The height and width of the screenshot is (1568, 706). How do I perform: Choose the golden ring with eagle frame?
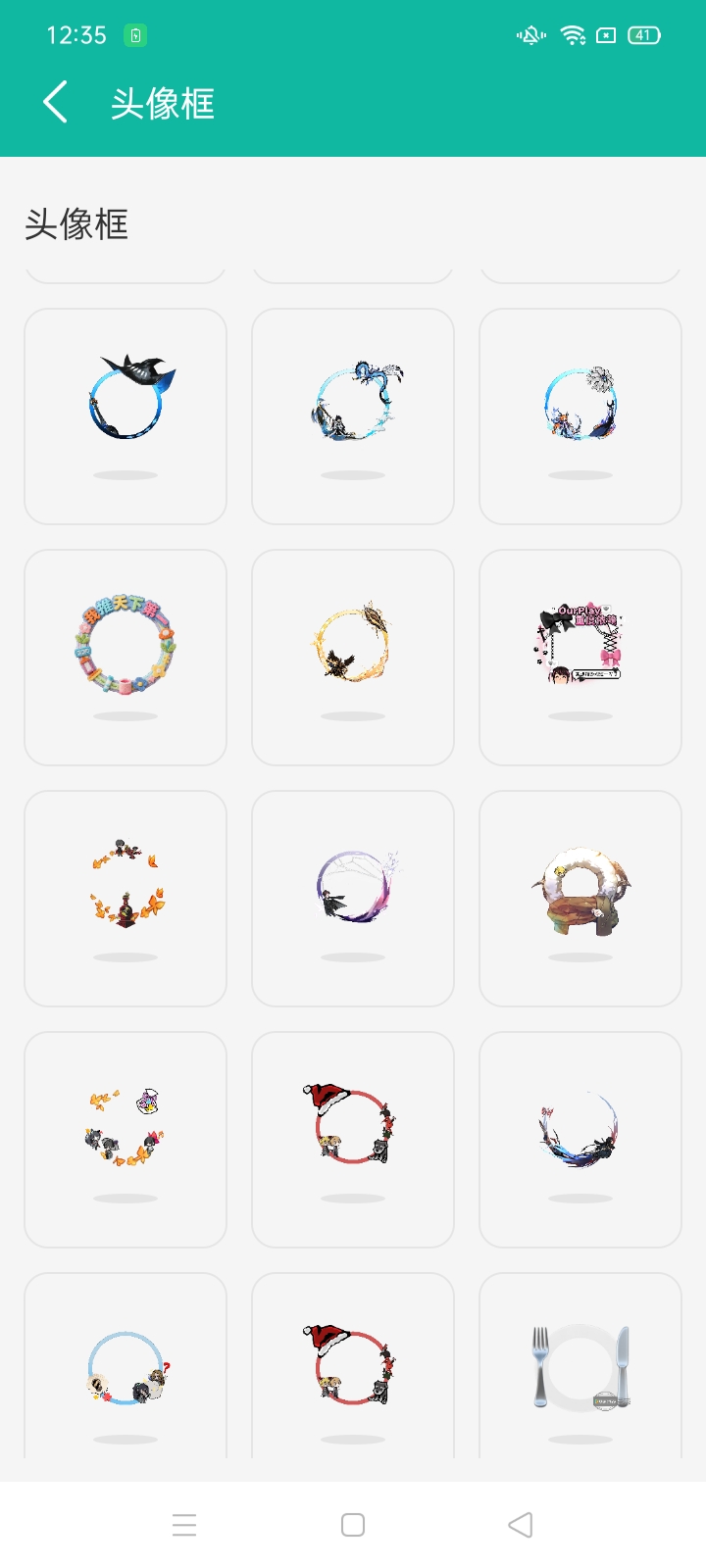point(353,657)
